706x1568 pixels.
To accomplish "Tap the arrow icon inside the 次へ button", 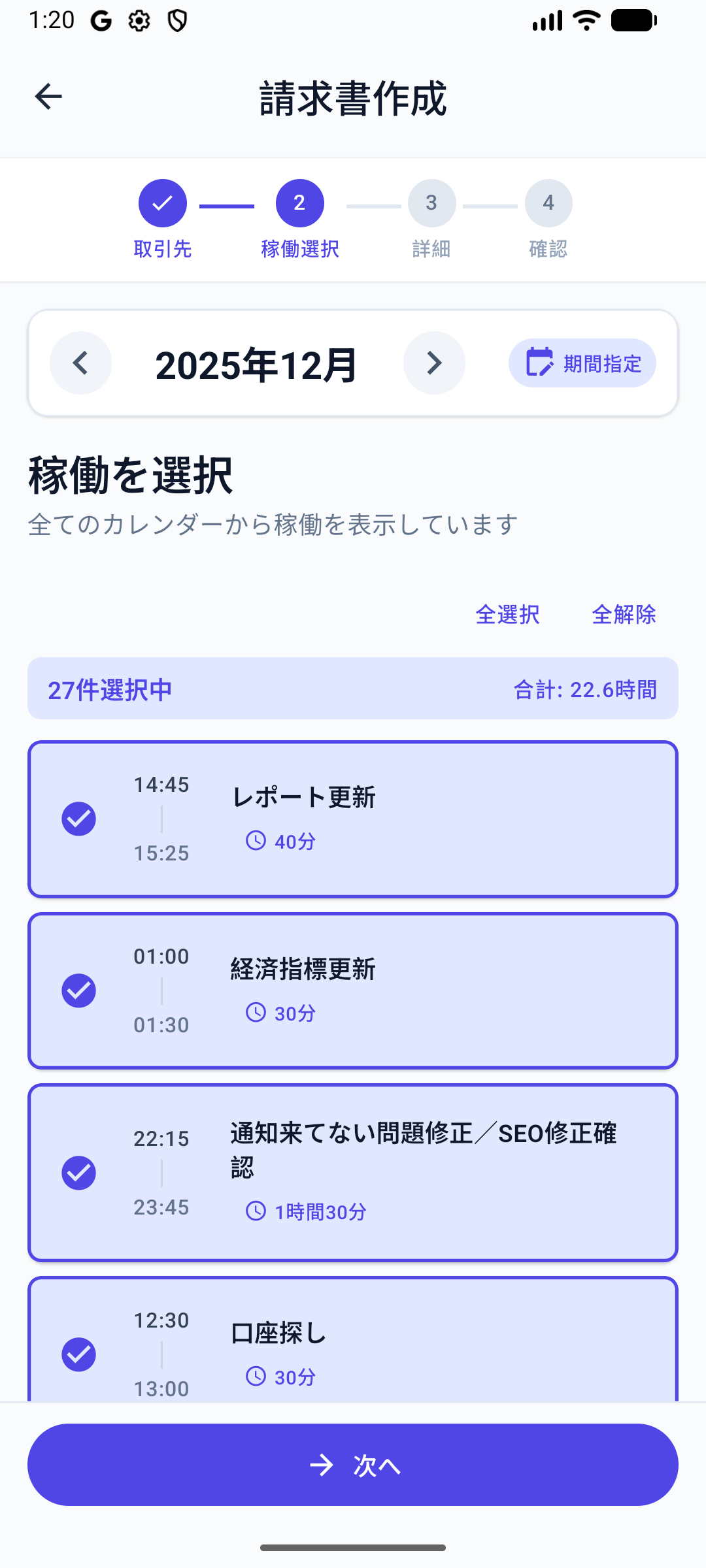I will pyautogui.click(x=321, y=1465).
